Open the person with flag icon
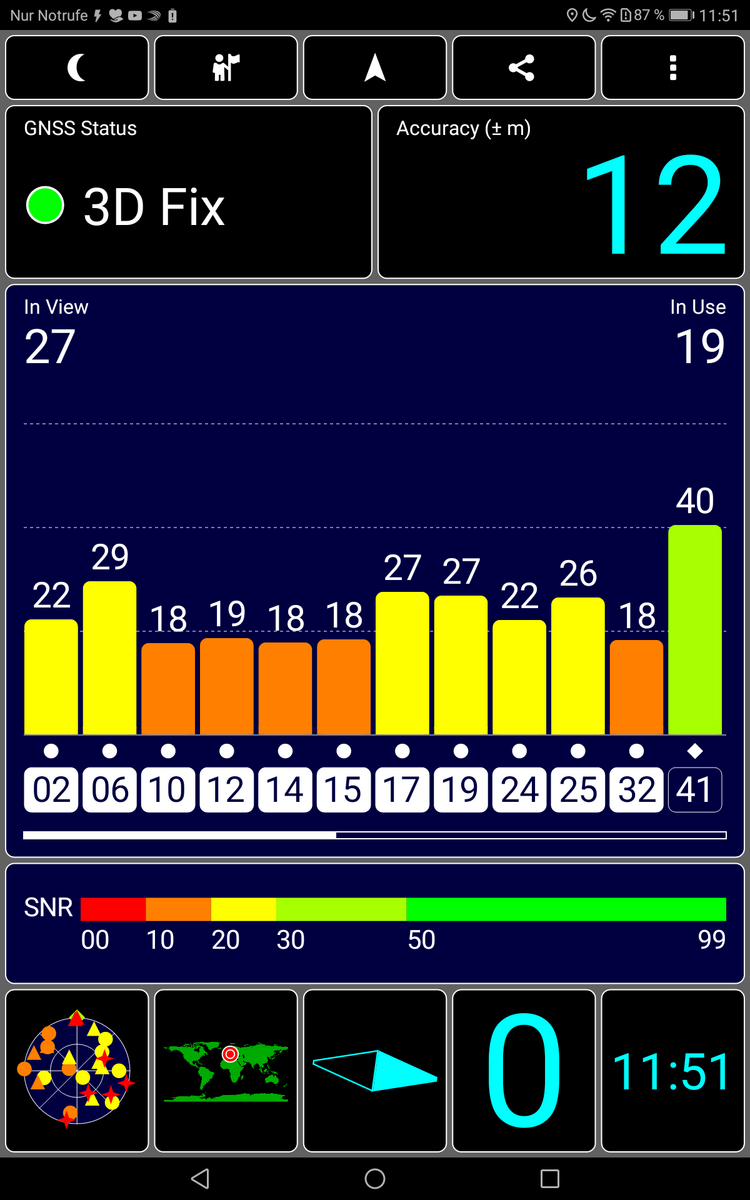 point(226,68)
